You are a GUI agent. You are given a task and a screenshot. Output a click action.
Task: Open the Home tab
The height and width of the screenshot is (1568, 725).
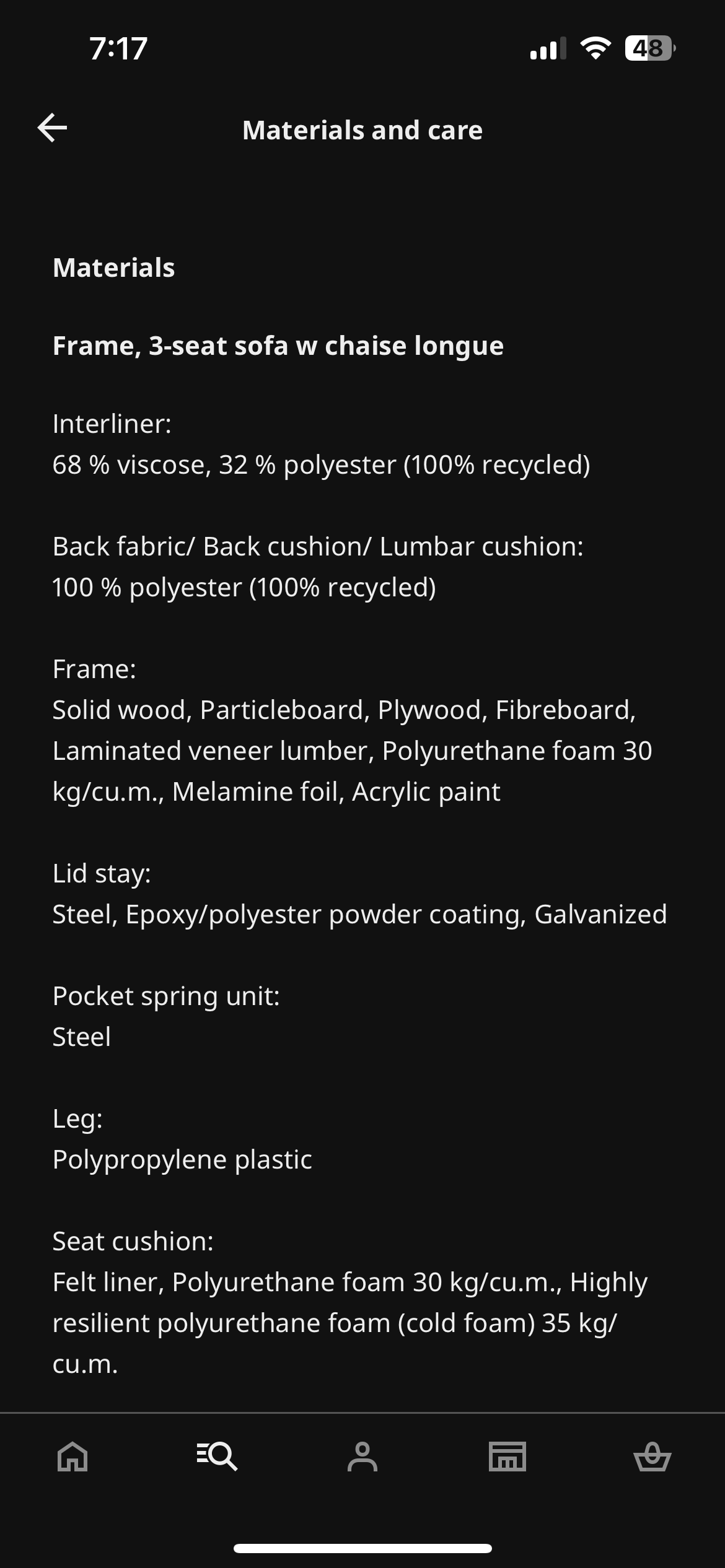click(72, 1456)
